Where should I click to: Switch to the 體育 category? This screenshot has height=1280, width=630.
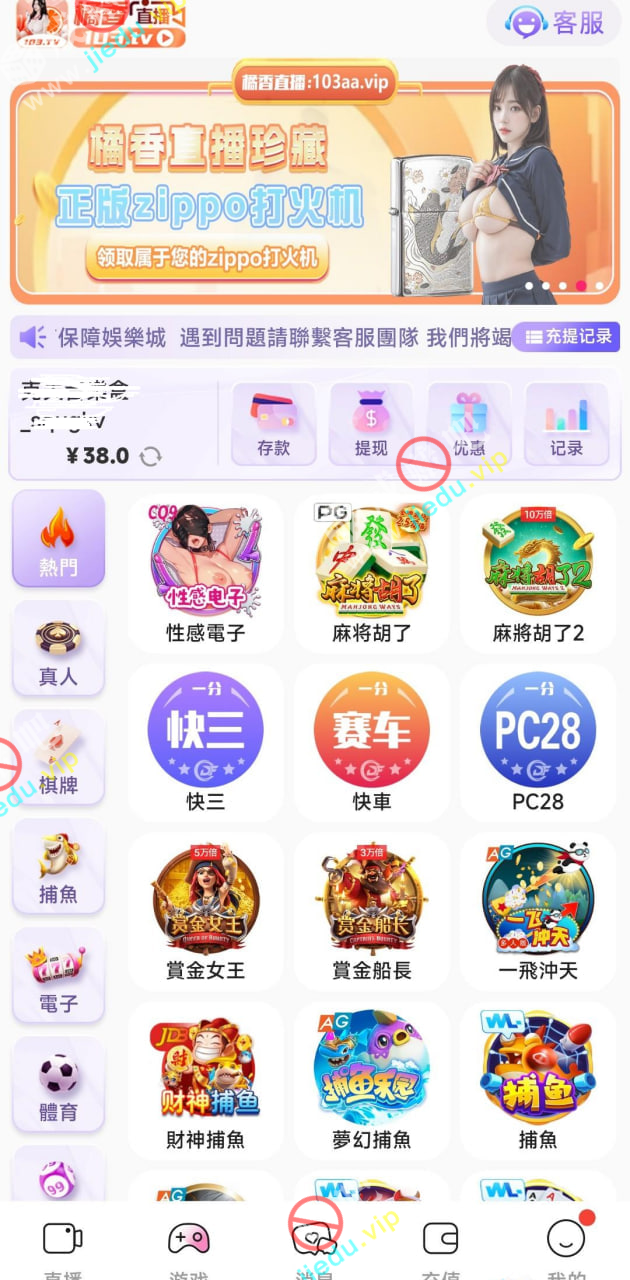pos(58,1084)
